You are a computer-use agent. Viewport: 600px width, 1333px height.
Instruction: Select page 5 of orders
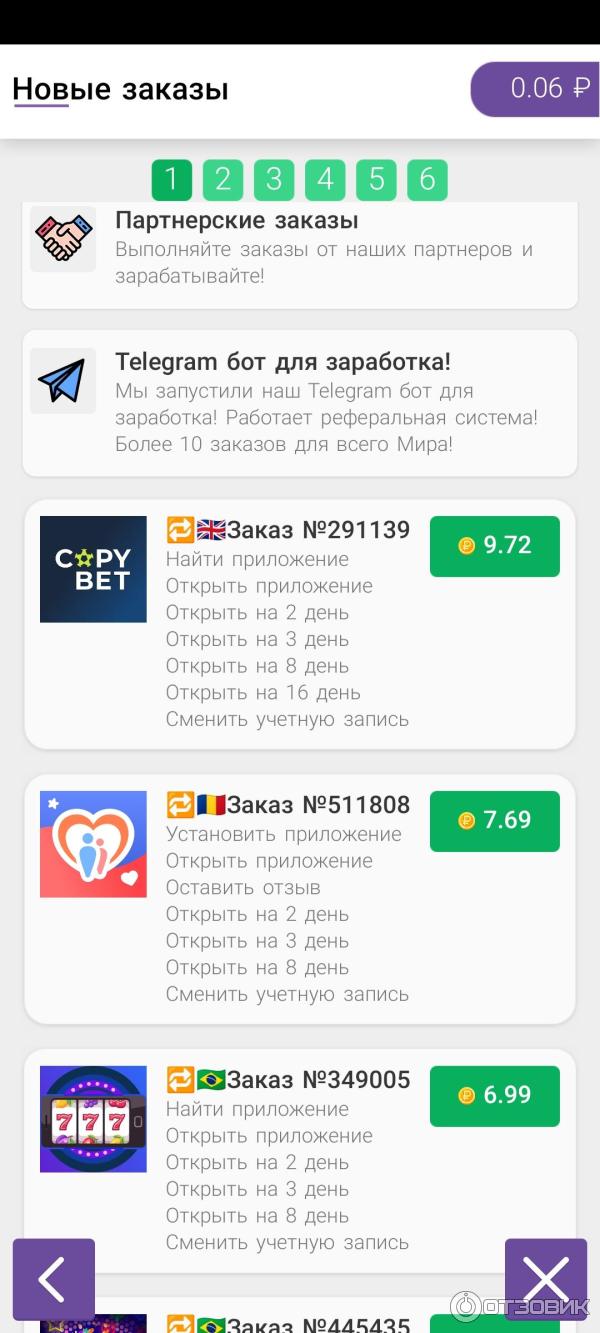point(376,180)
